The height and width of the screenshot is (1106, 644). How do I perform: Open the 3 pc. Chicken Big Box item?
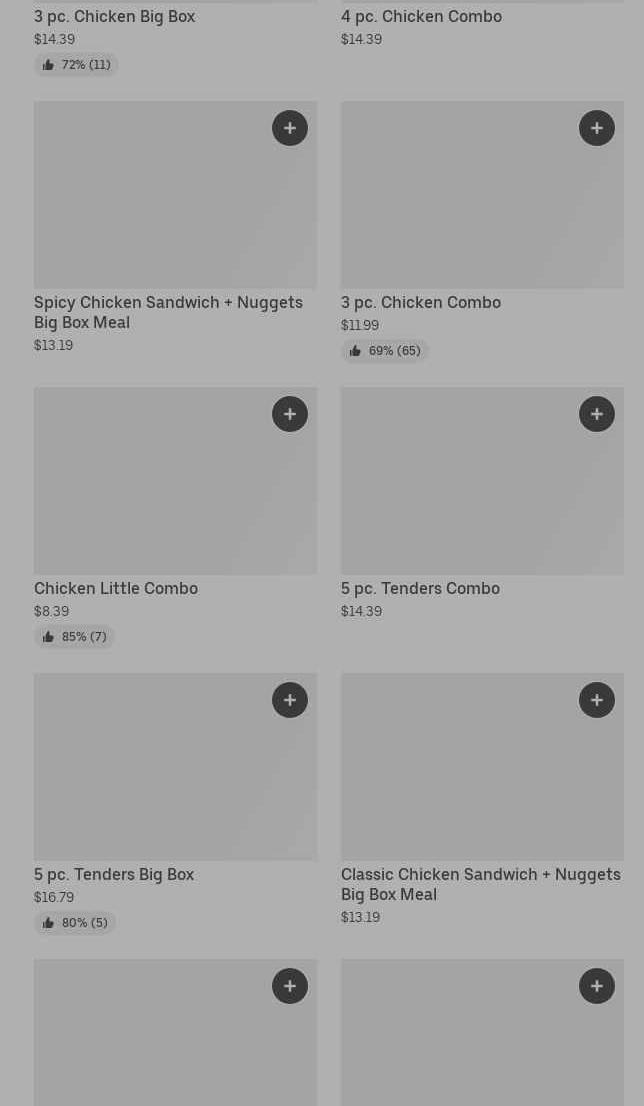pyautogui.click(x=114, y=16)
